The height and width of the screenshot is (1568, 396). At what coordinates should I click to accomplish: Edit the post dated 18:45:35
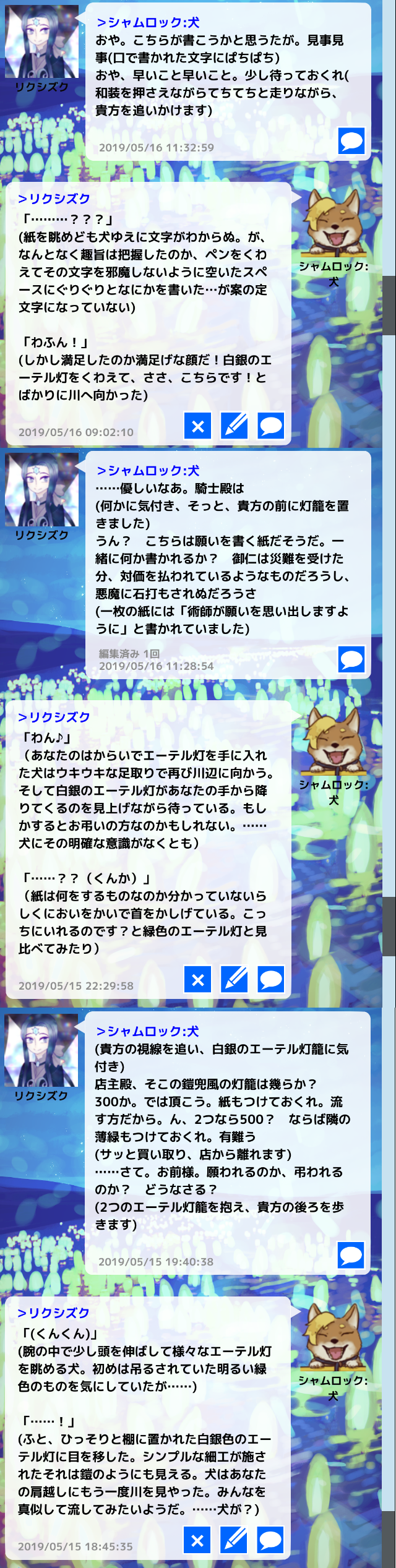click(234, 1540)
